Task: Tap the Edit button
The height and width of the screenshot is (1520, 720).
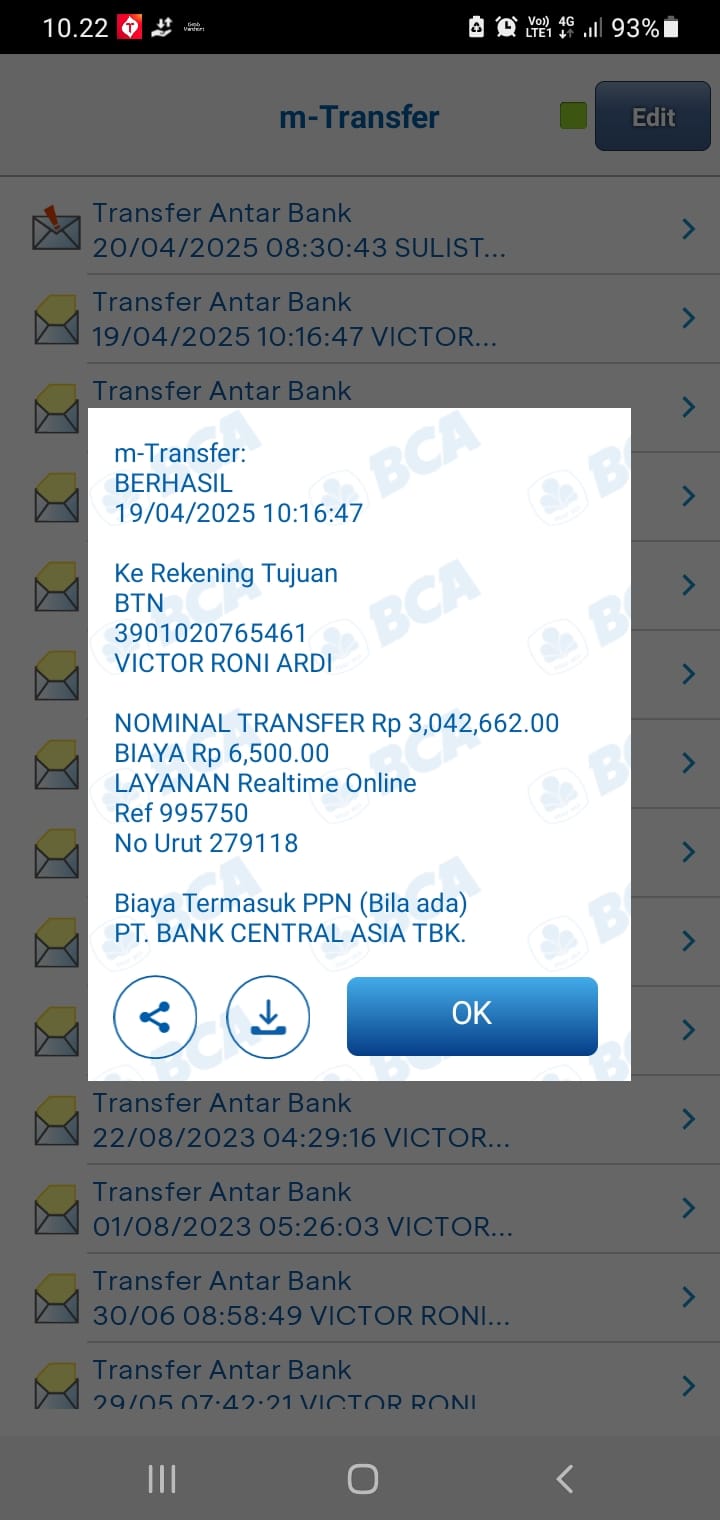Action: 653,117
